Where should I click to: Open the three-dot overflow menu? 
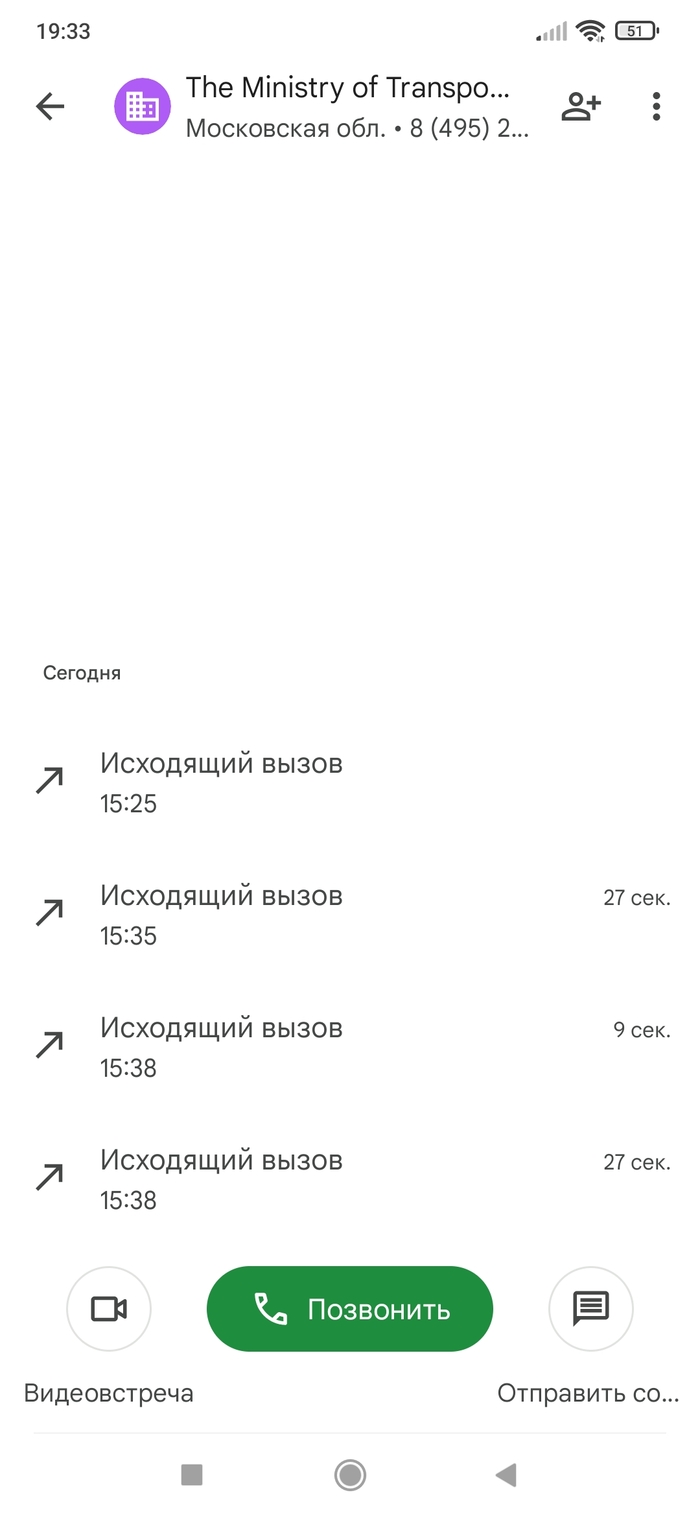pos(656,106)
